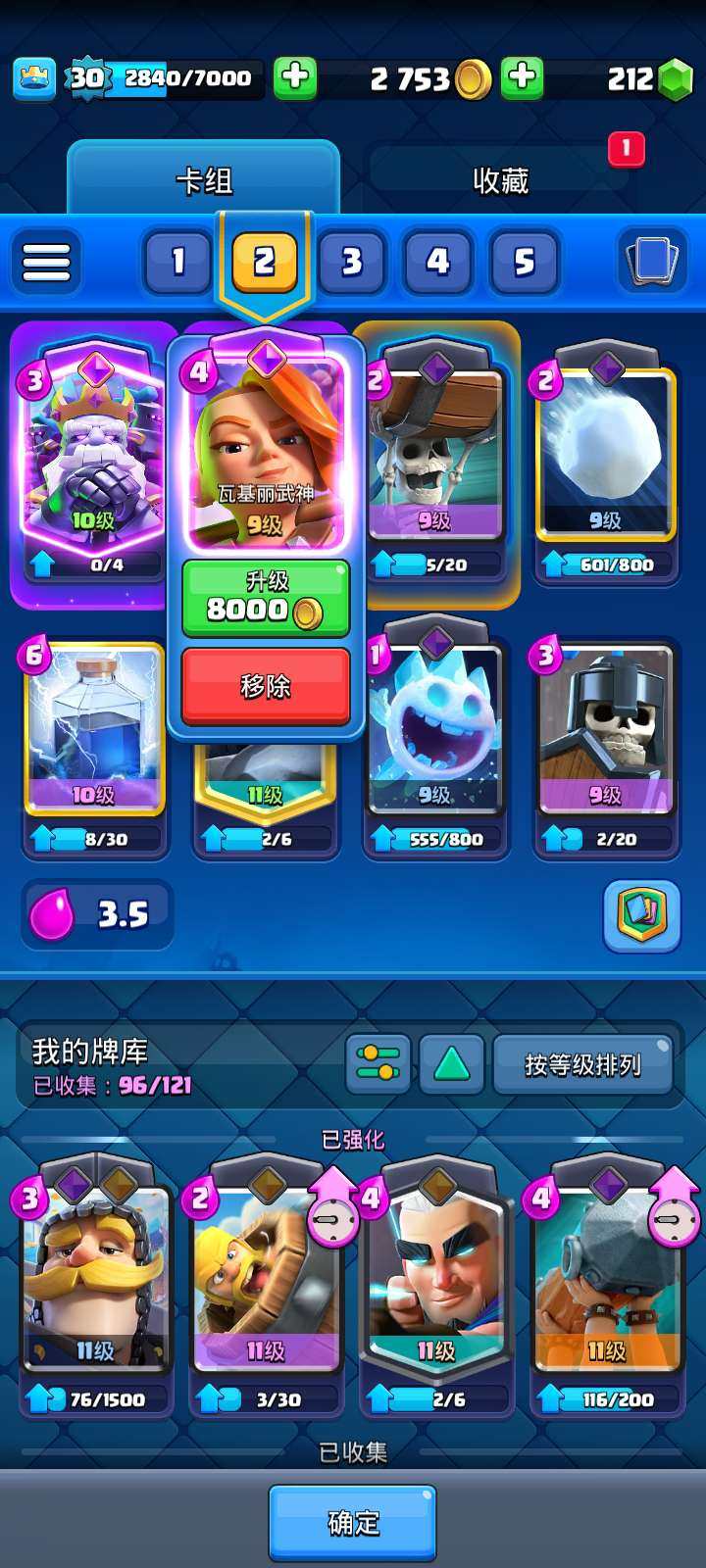
Task: Add more gold with the plus button
Action: click(x=523, y=78)
